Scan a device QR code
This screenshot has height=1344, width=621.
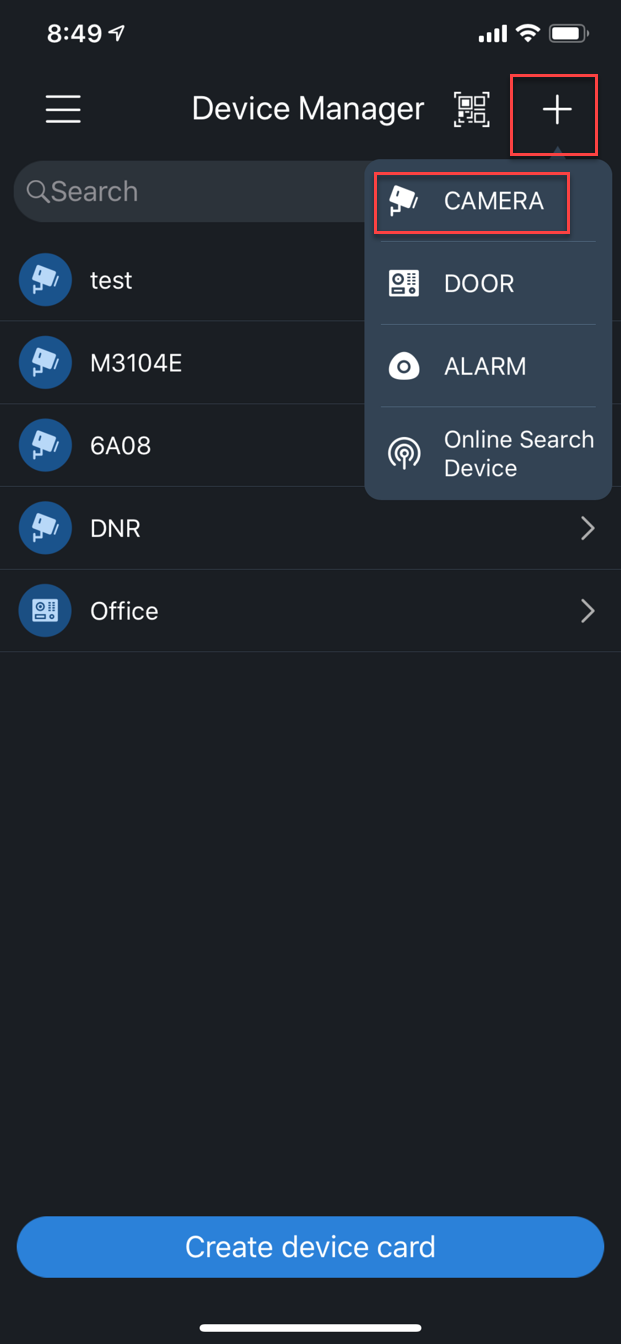472,109
